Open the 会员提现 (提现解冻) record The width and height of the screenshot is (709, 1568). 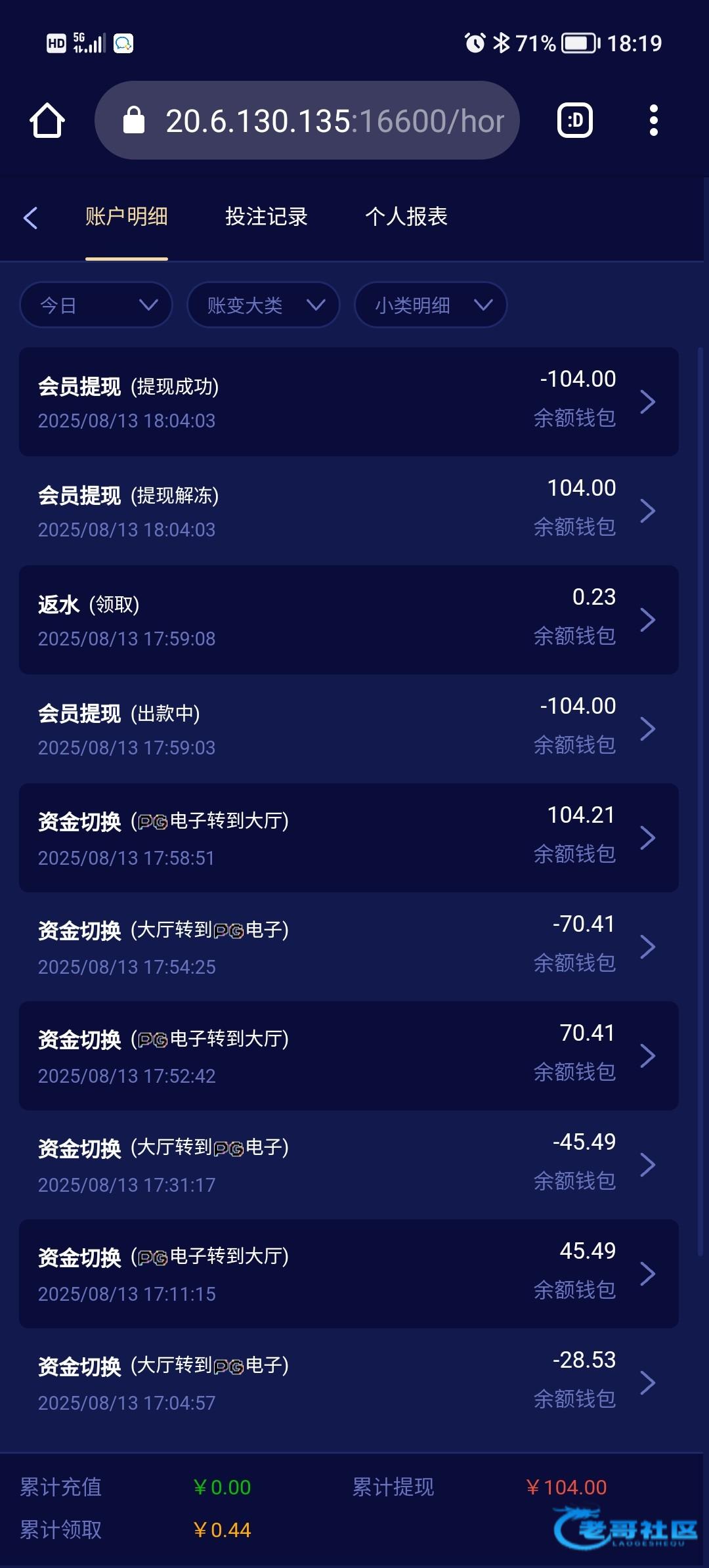click(x=349, y=511)
